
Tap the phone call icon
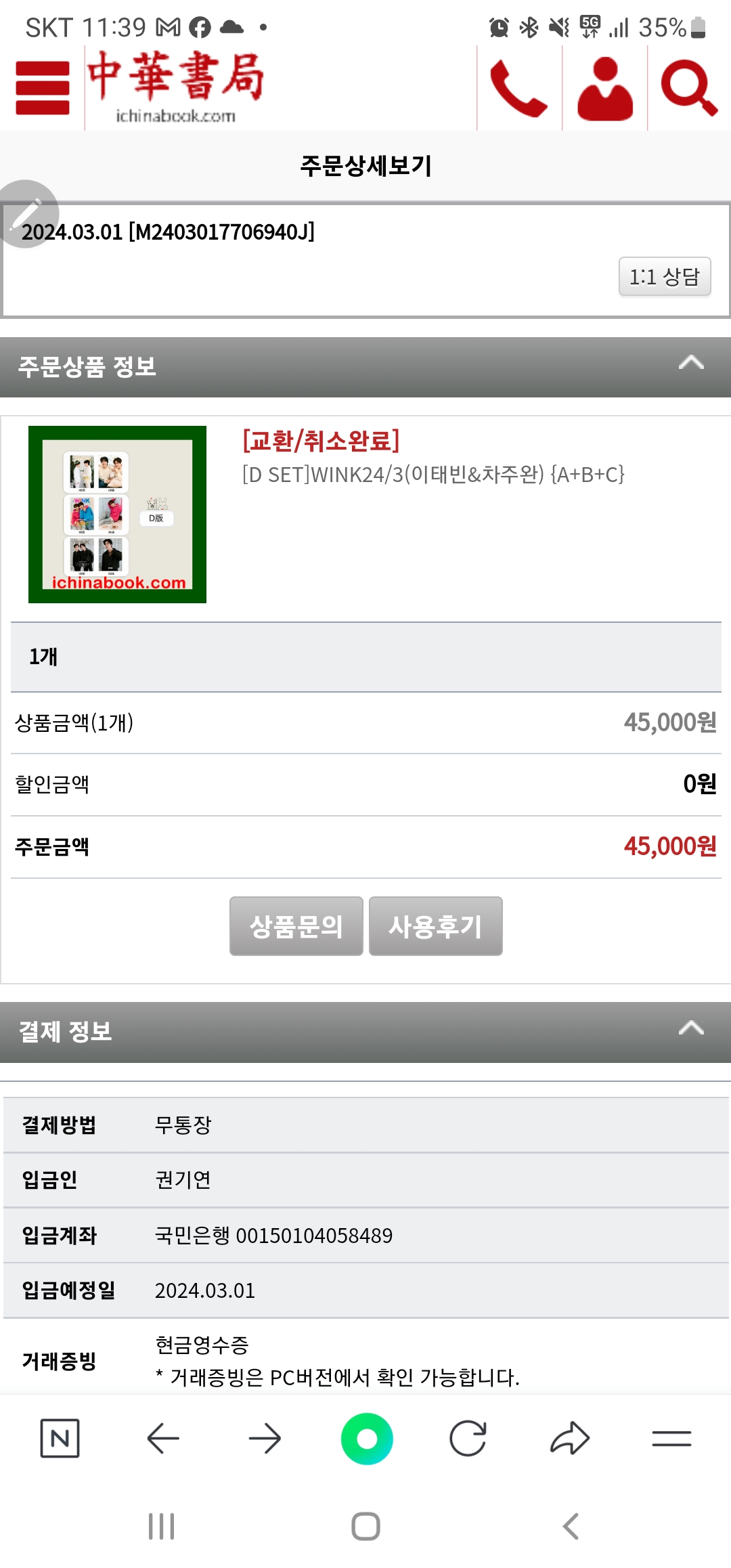(x=518, y=89)
